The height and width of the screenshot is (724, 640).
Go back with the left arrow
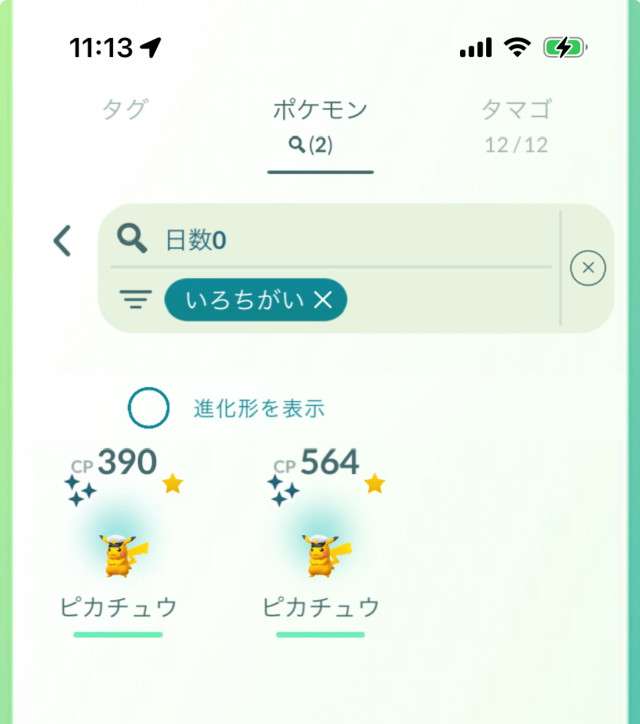63,240
